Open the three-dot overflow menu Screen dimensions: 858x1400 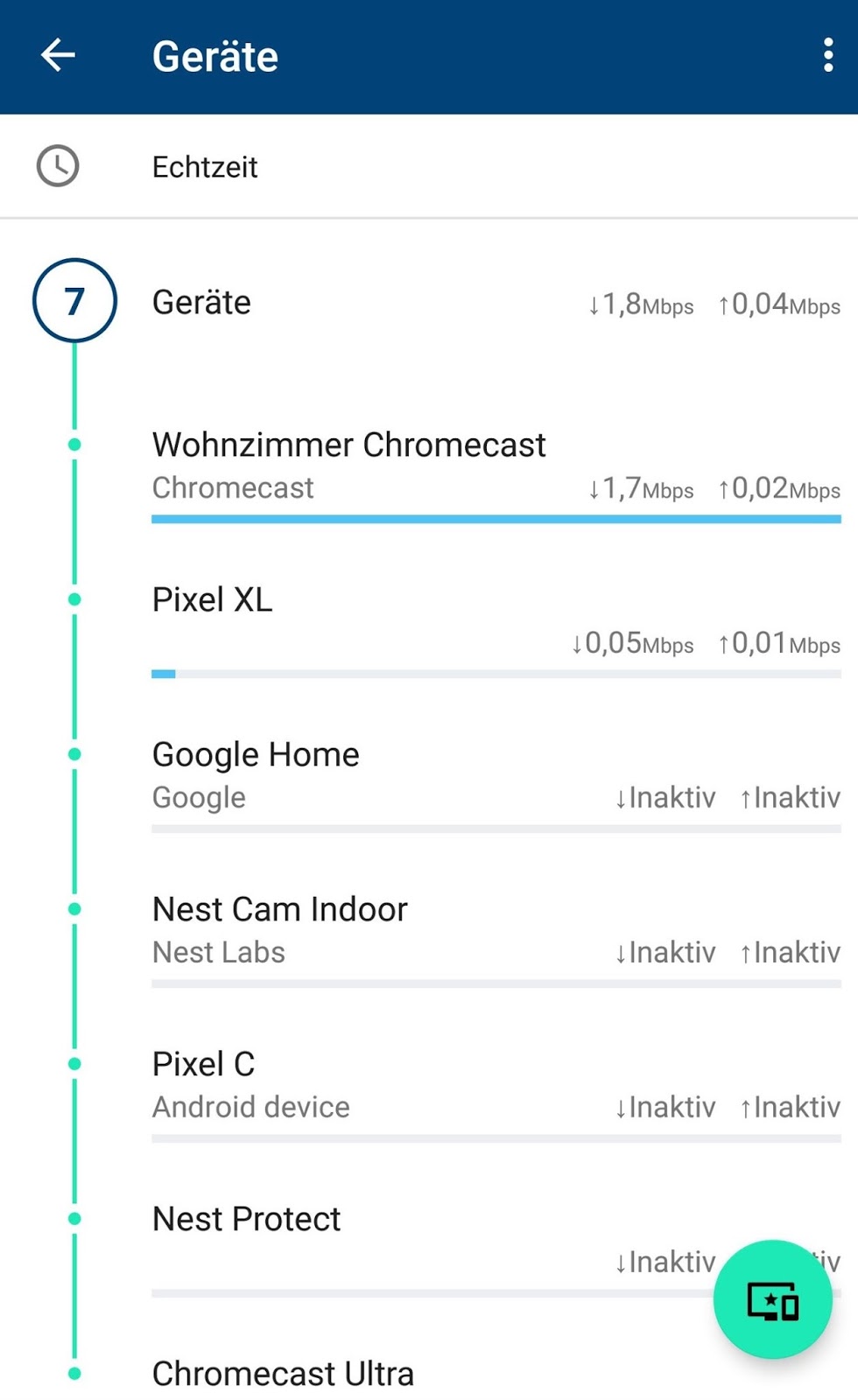pyautogui.click(x=827, y=55)
